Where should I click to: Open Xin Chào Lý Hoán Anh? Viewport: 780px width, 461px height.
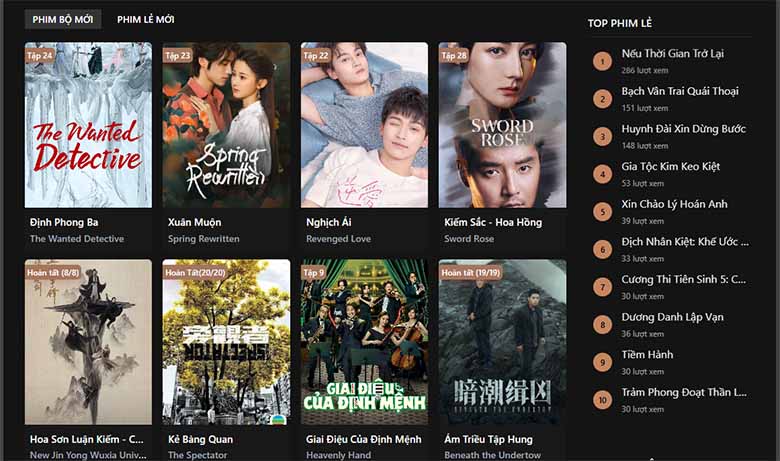[674, 204]
